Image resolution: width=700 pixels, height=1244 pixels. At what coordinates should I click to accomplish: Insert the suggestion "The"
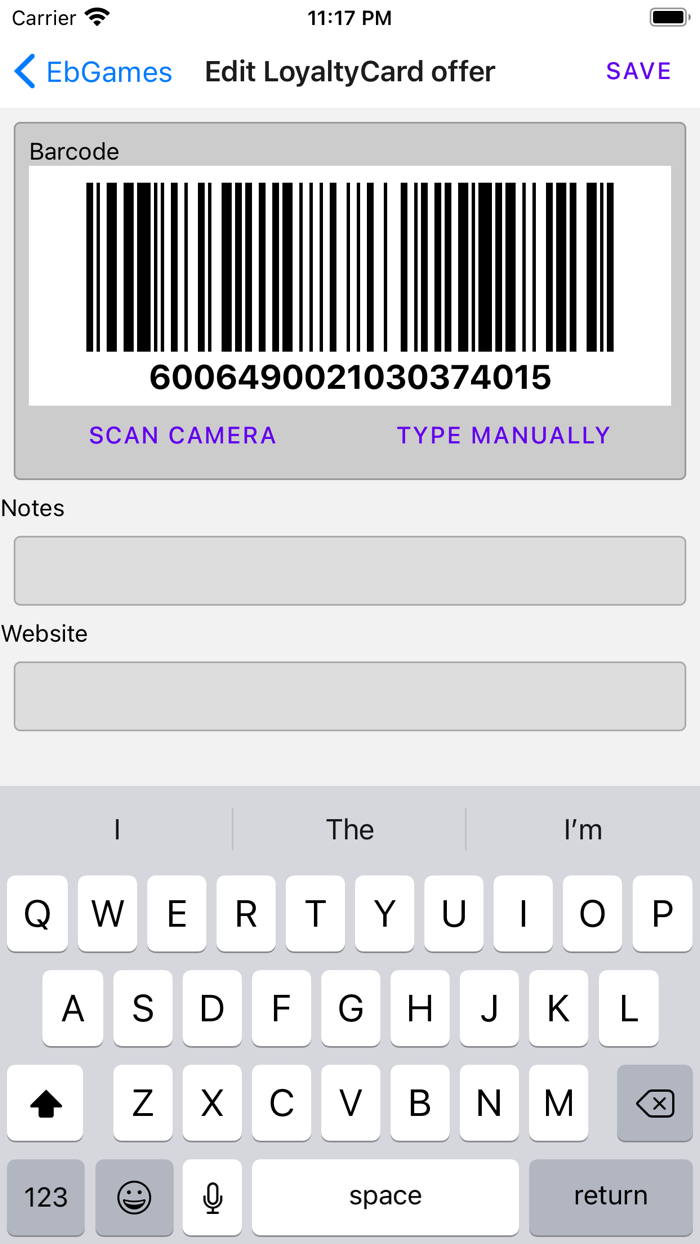[350, 829]
